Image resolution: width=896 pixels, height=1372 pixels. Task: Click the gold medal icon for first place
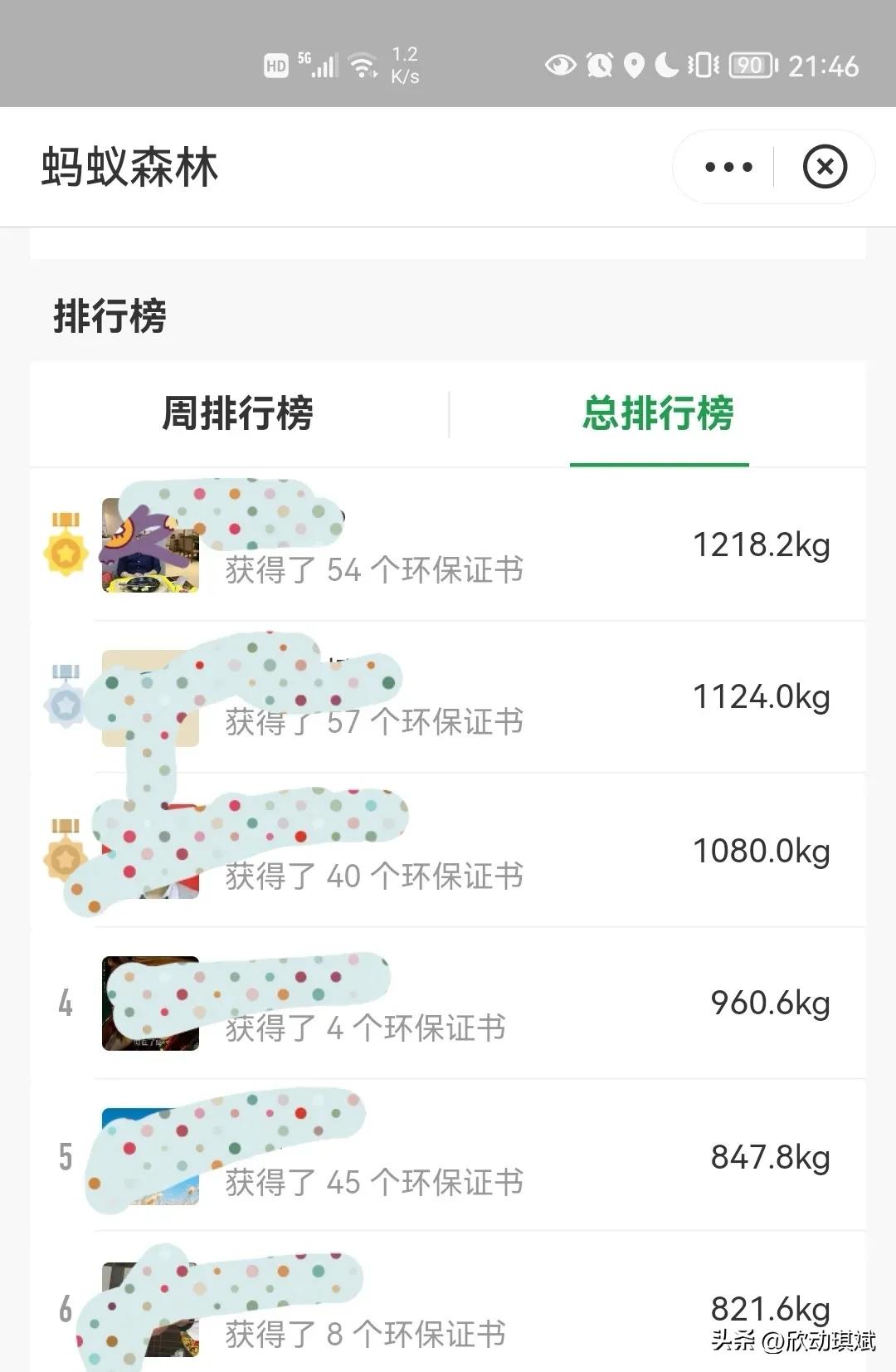(66, 544)
